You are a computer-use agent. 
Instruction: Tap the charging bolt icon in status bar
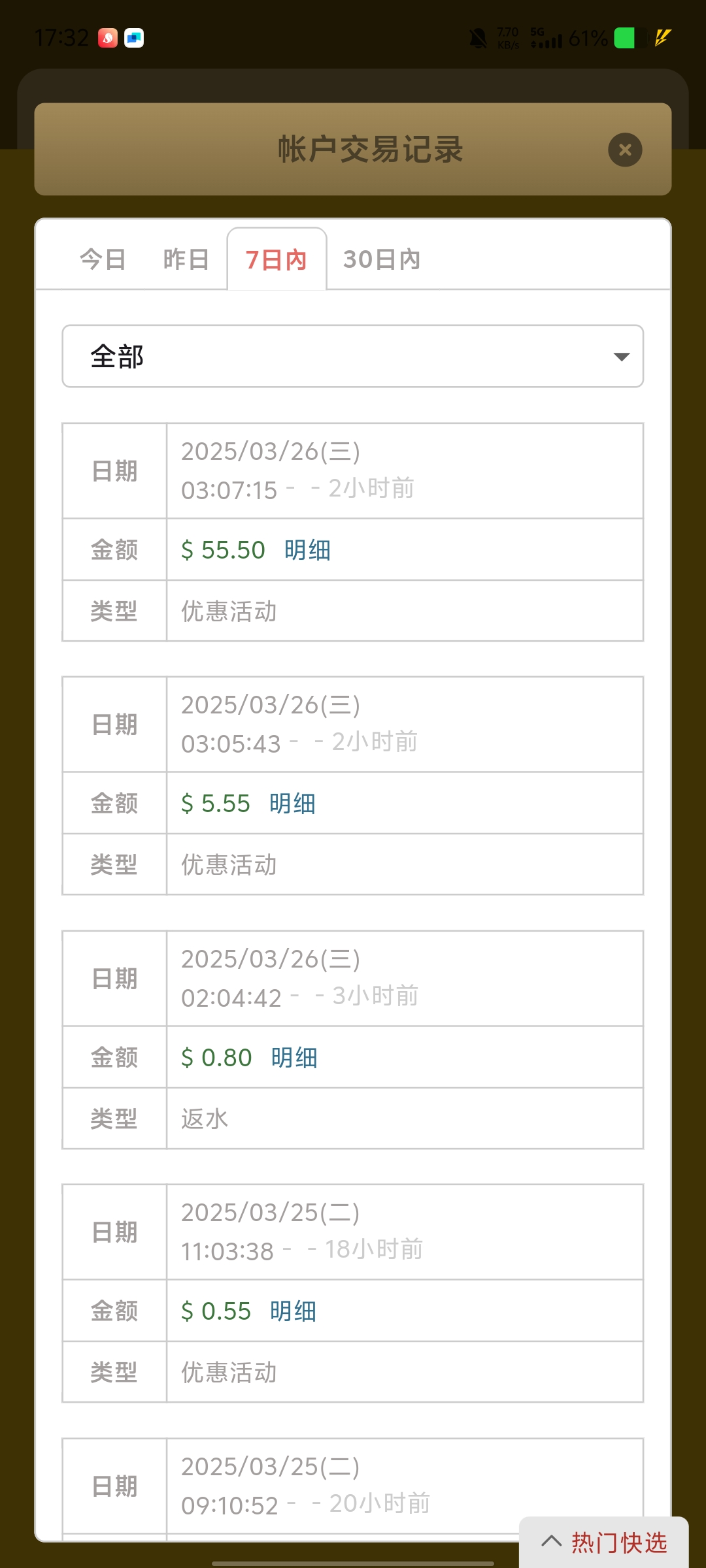pyautogui.click(x=663, y=38)
